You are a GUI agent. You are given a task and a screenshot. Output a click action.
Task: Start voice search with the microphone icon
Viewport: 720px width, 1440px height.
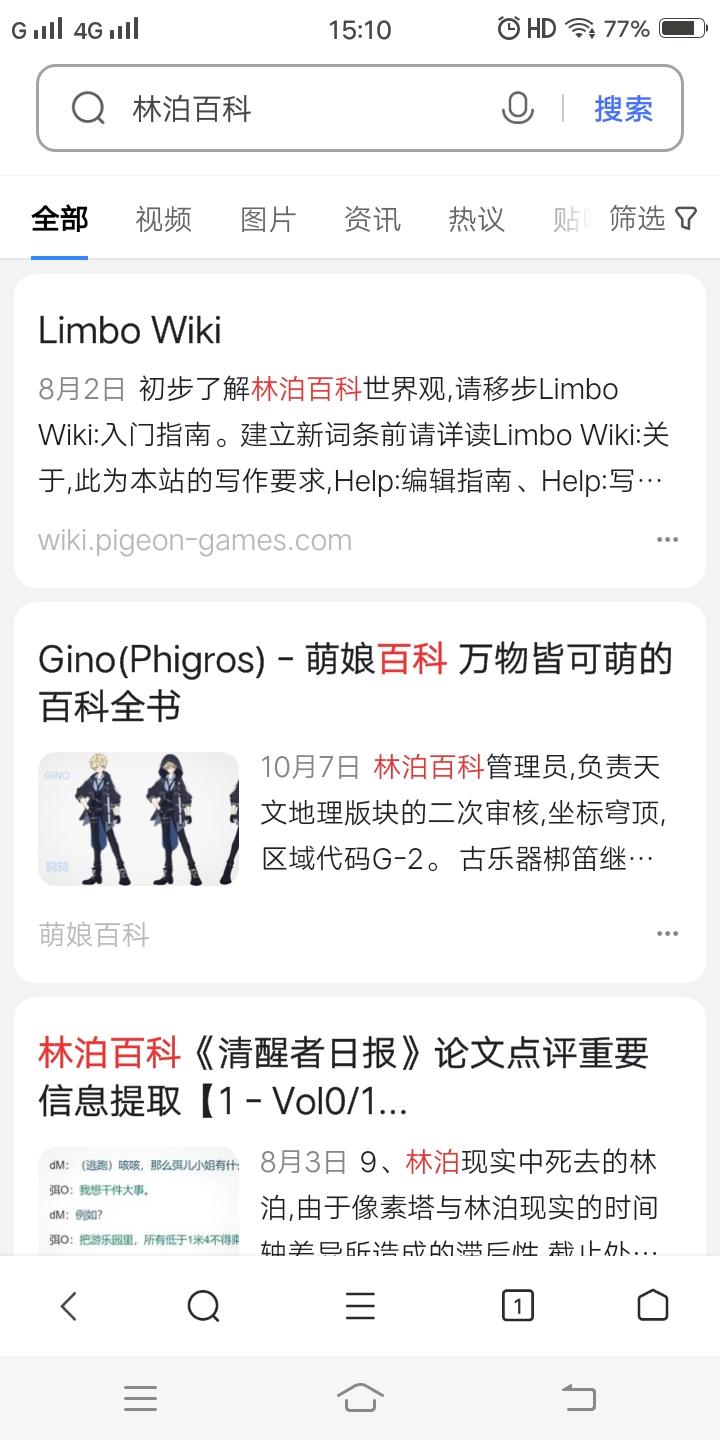(517, 108)
